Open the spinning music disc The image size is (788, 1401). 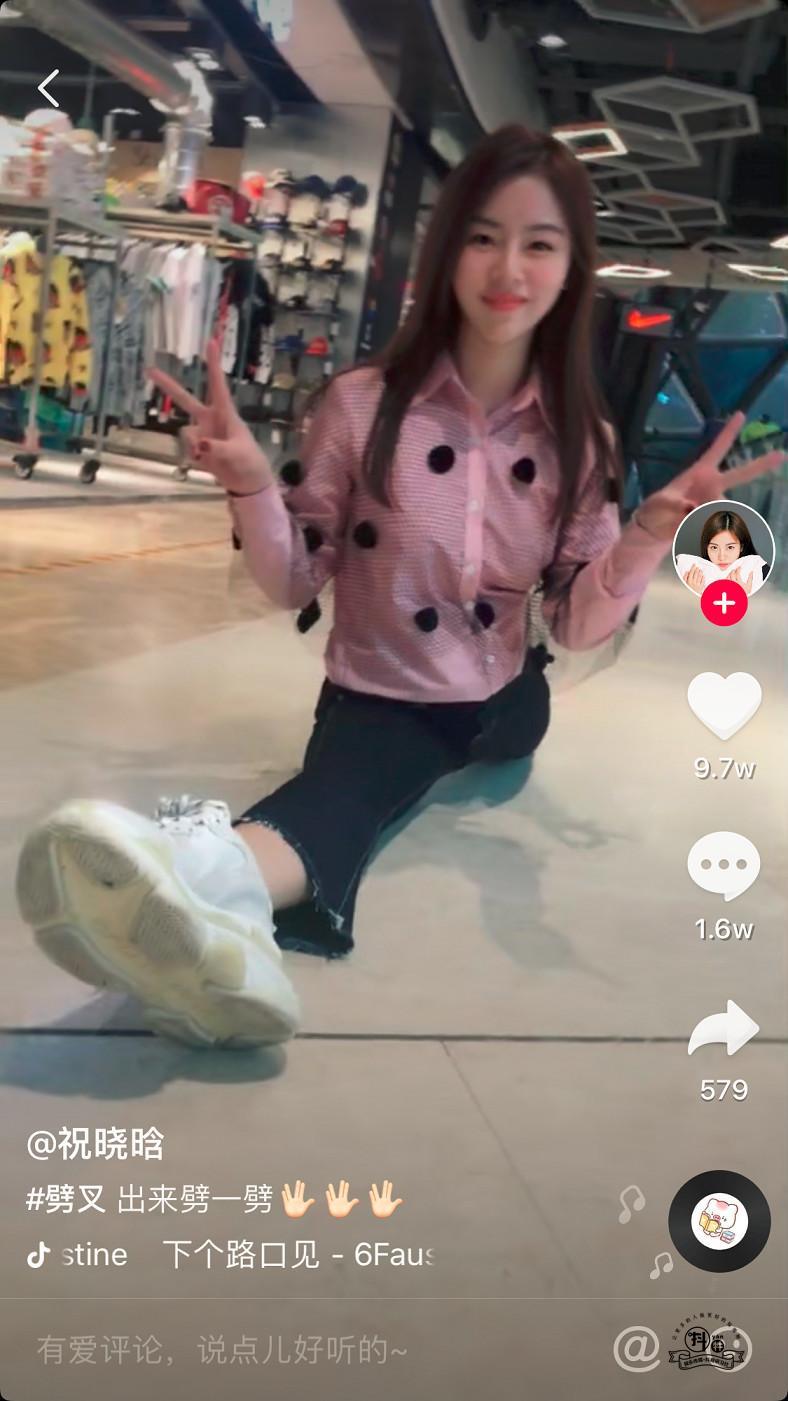pyautogui.click(x=719, y=1221)
